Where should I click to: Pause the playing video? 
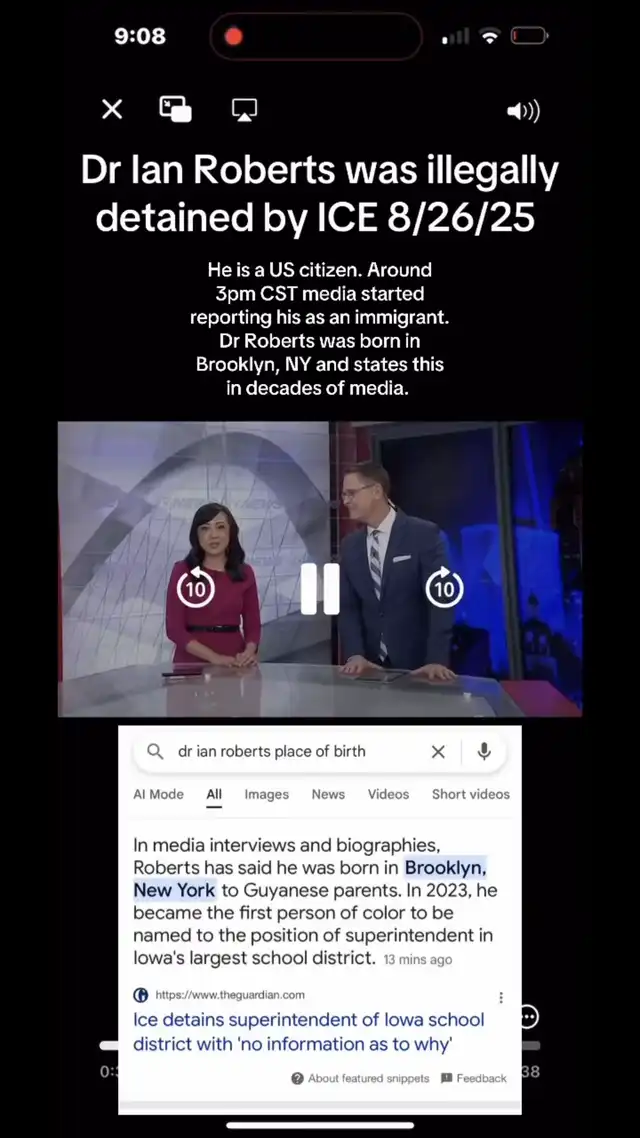320,588
